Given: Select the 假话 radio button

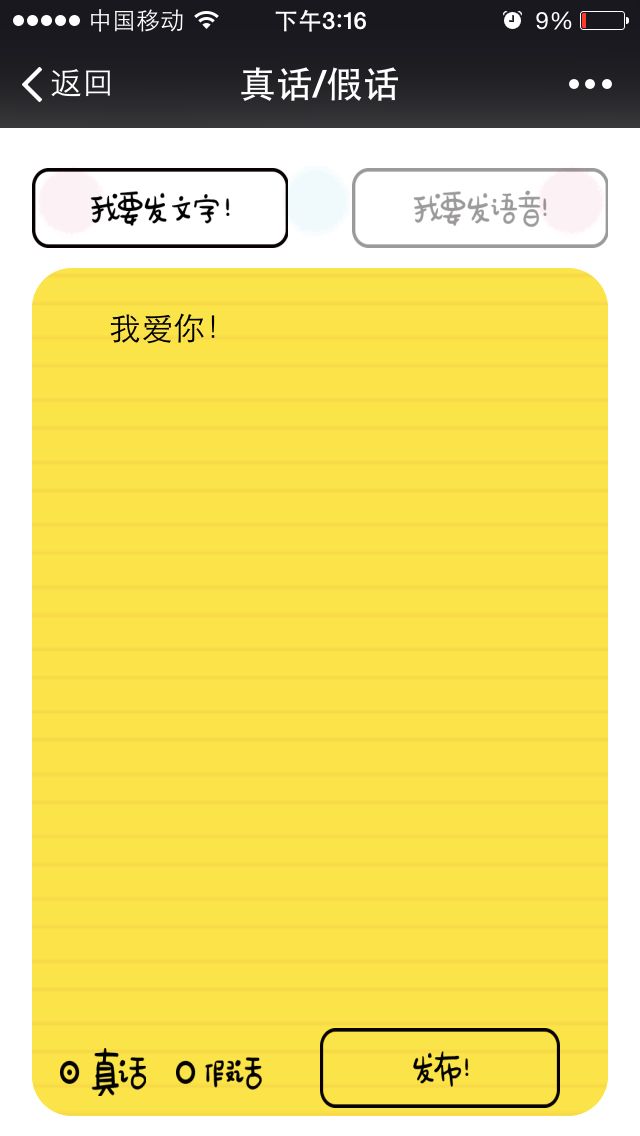Looking at the screenshot, I should [219, 1073].
